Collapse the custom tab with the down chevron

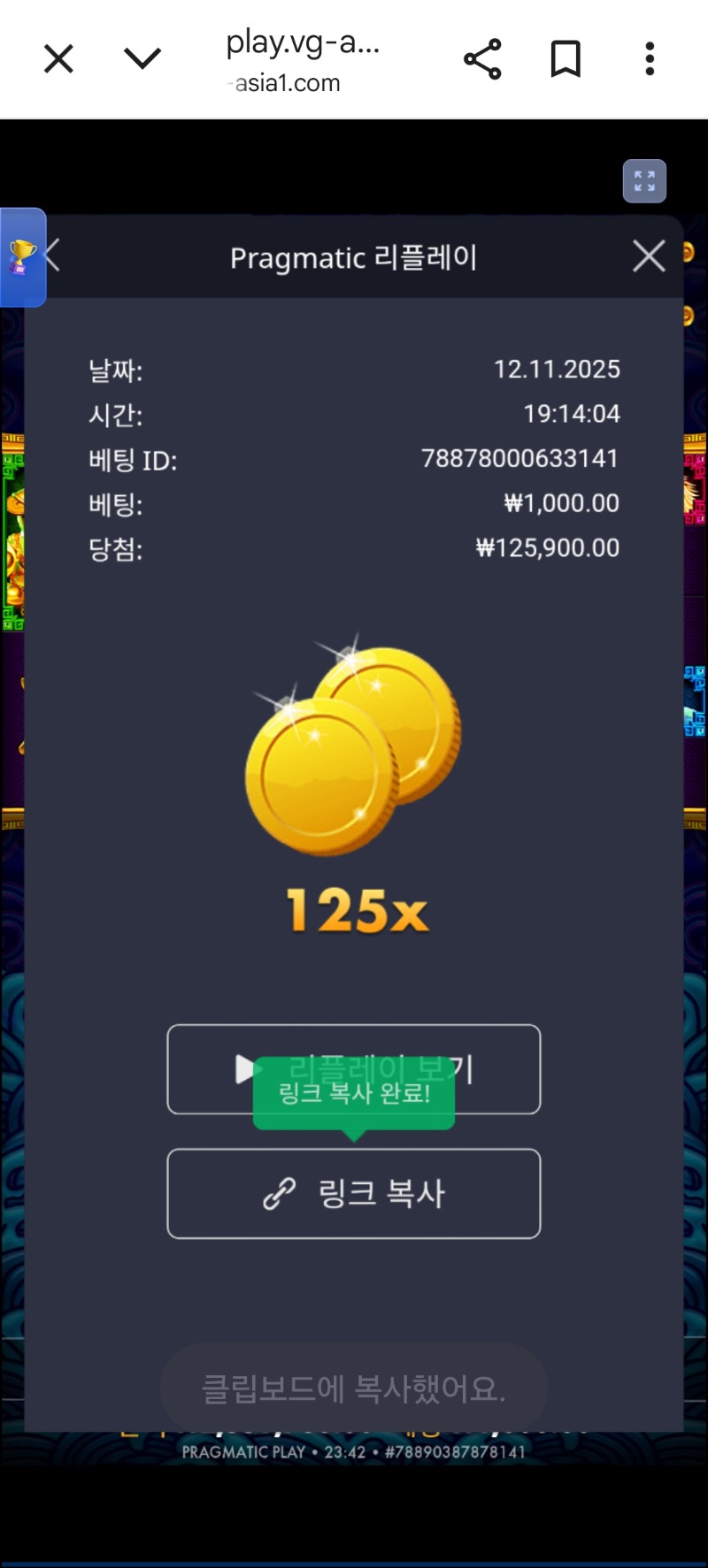[x=142, y=58]
